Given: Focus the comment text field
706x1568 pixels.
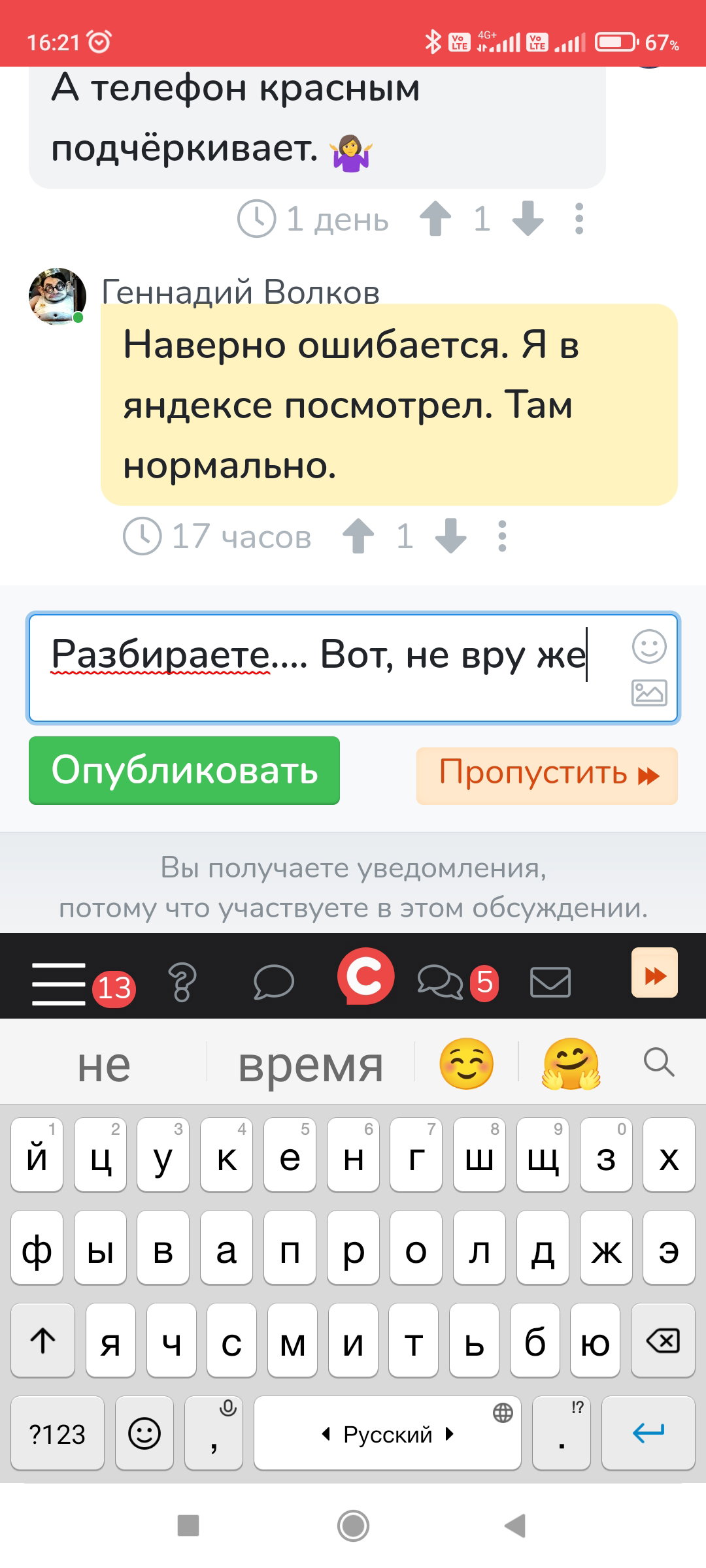Looking at the screenshot, I should pos(353,668).
